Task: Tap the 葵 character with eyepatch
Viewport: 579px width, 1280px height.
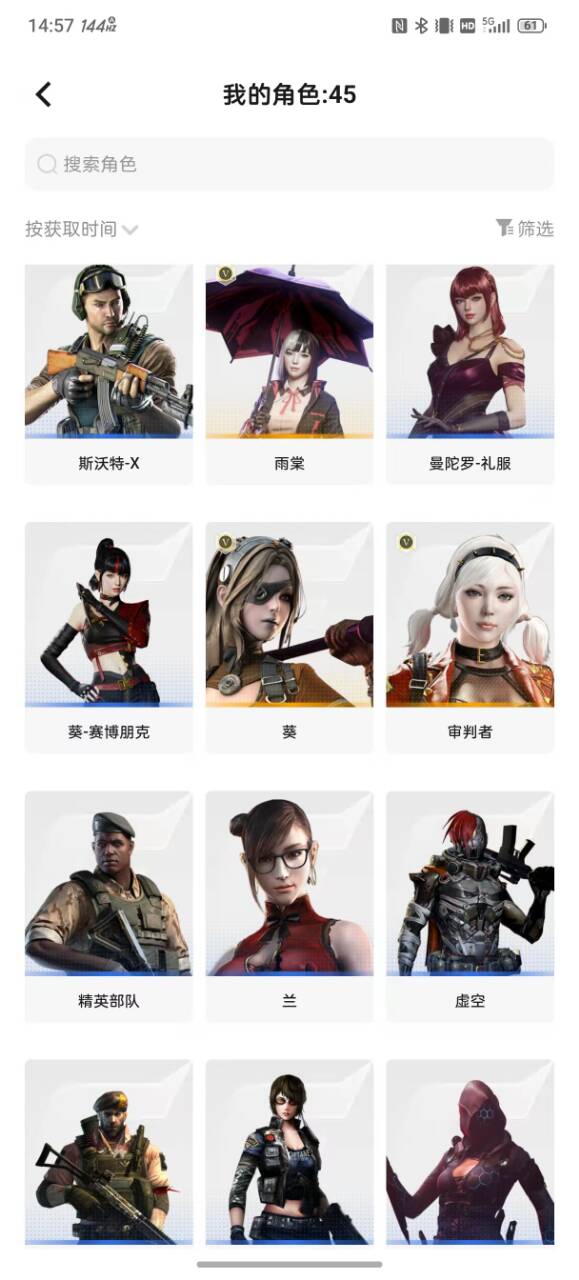Action: coord(289,637)
